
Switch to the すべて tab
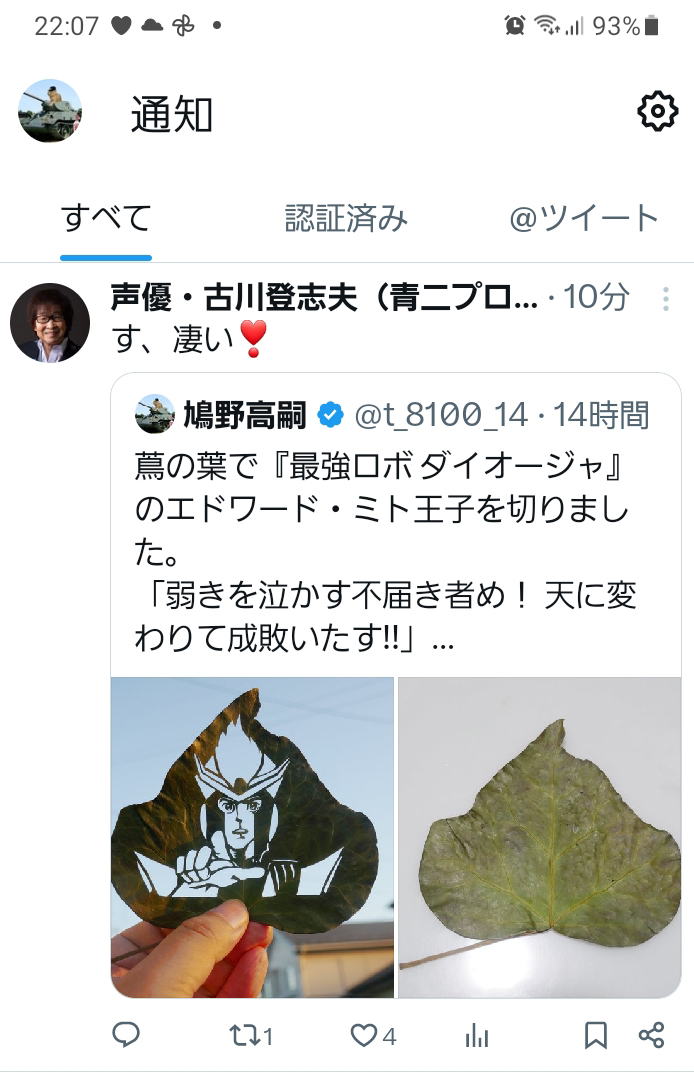coord(106,218)
